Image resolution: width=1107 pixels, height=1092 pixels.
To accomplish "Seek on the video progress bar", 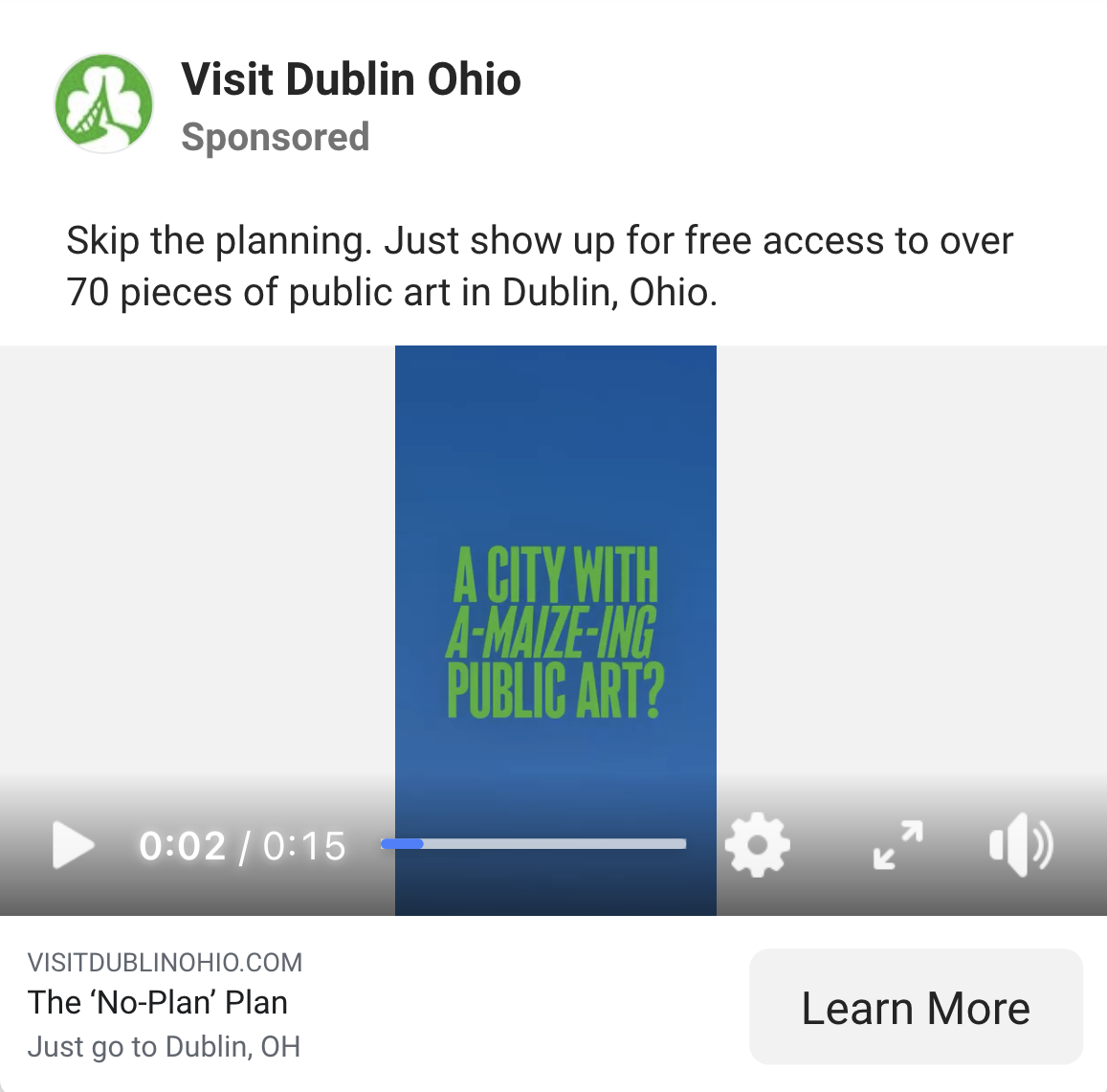I will click(x=533, y=844).
